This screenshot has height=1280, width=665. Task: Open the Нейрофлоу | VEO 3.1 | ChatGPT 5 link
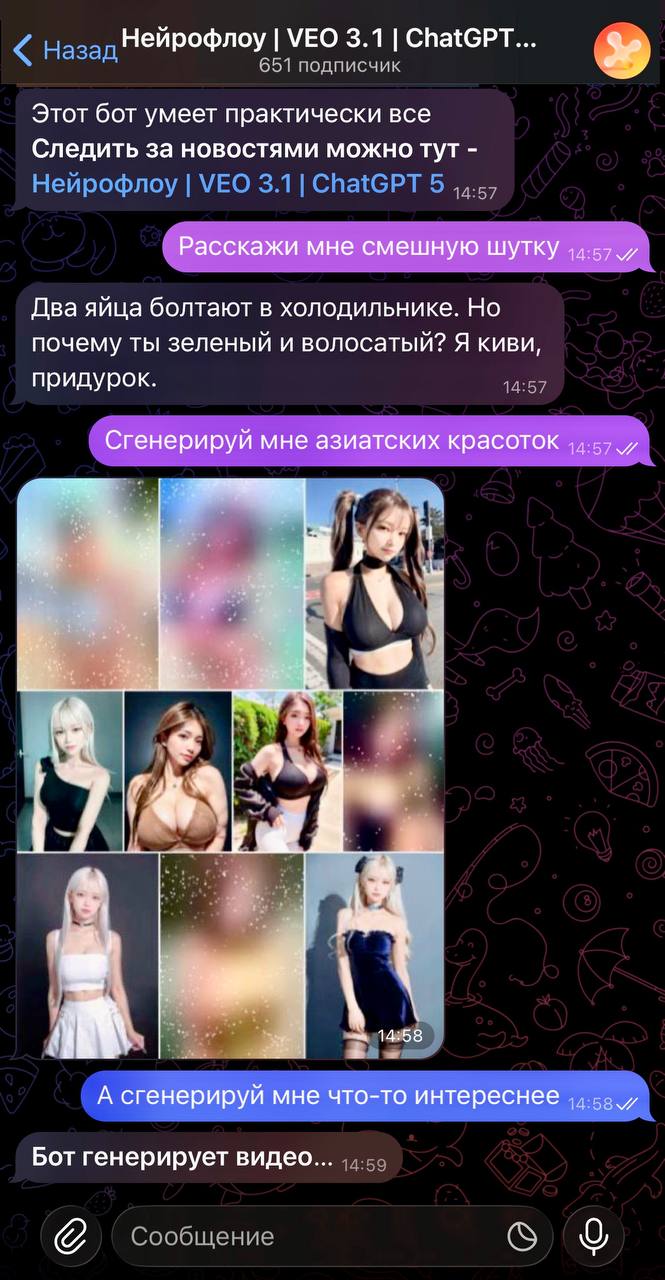pos(238,184)
